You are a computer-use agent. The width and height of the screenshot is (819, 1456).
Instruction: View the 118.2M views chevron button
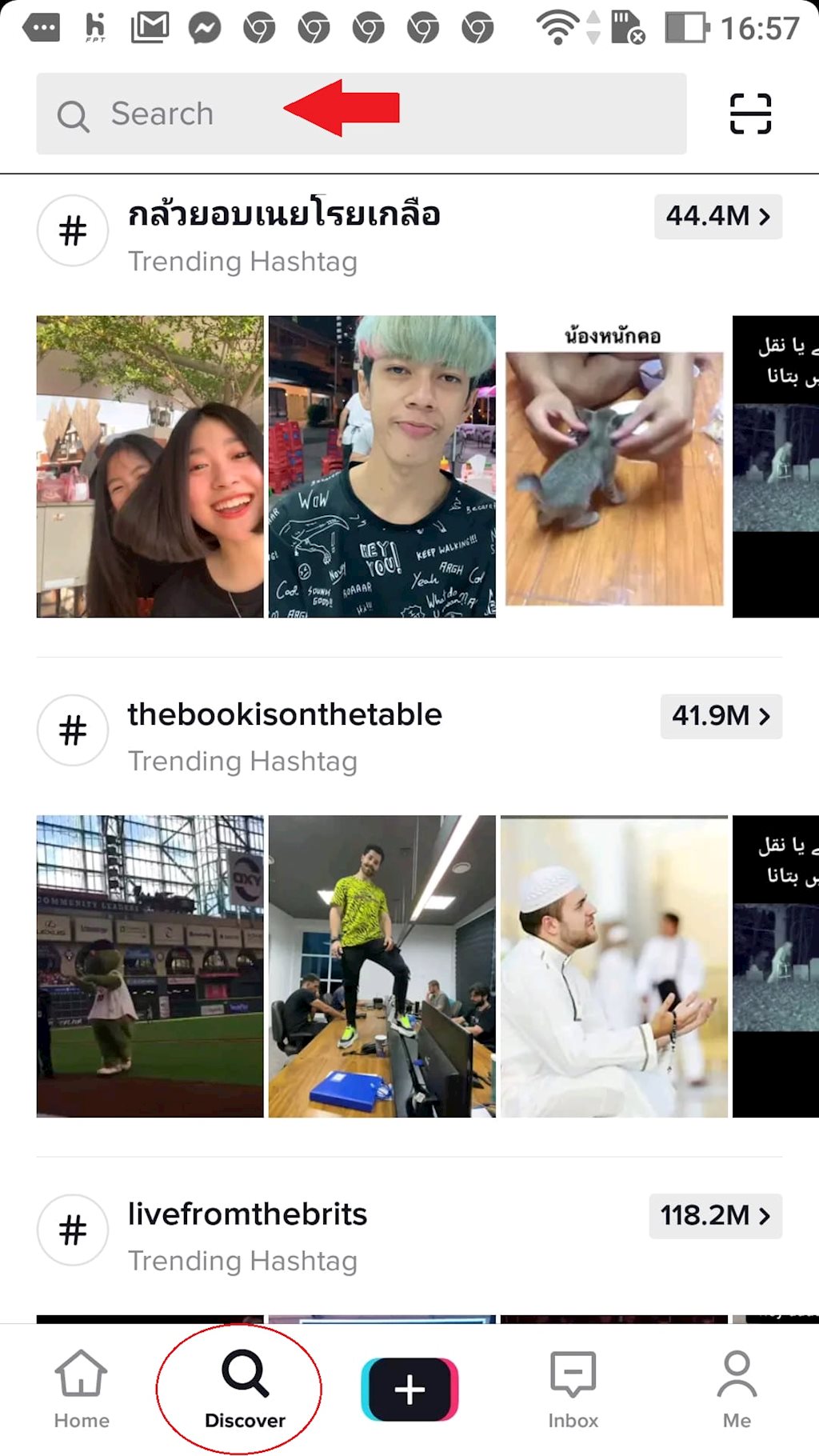pyautogui.click(x=715, y=1216)
